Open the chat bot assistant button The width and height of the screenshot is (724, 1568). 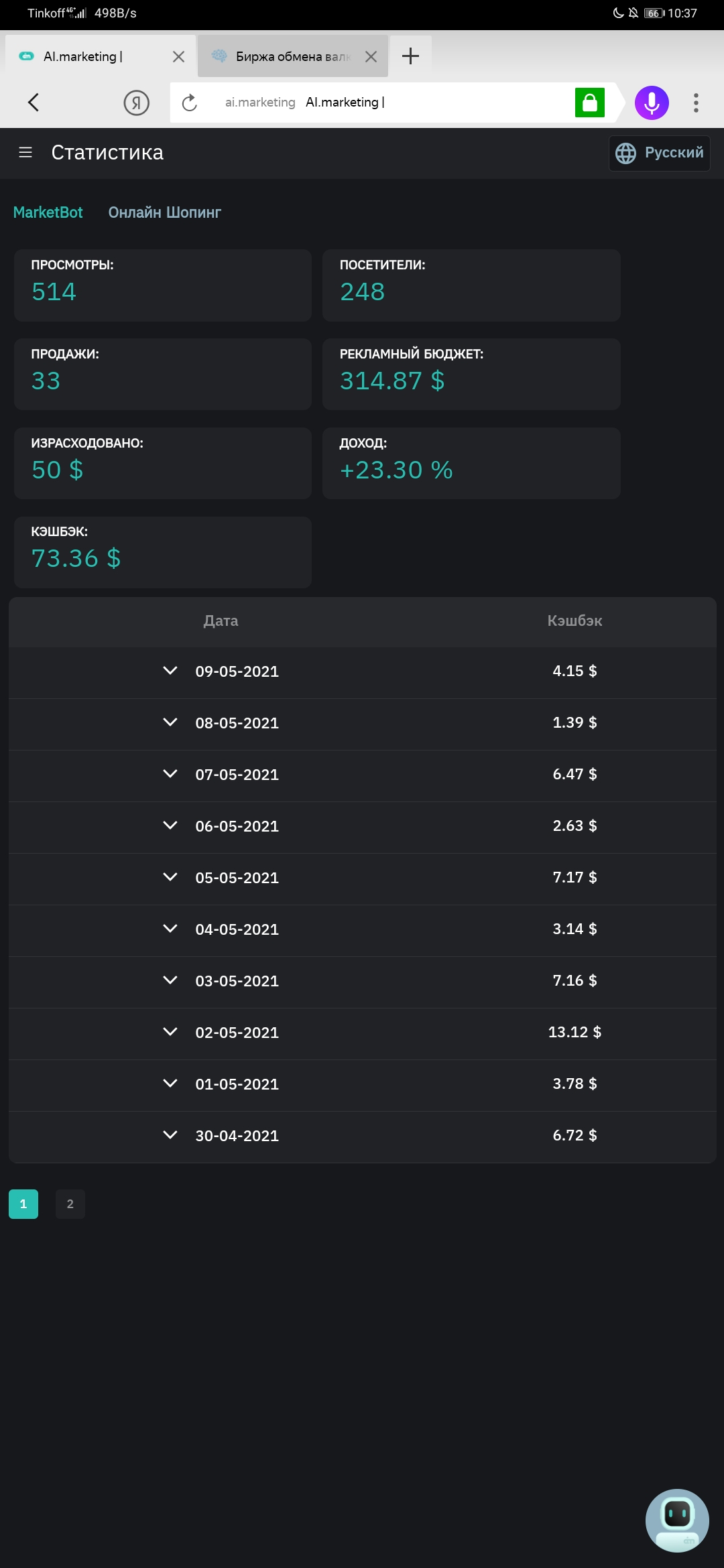click(677, 1520)
